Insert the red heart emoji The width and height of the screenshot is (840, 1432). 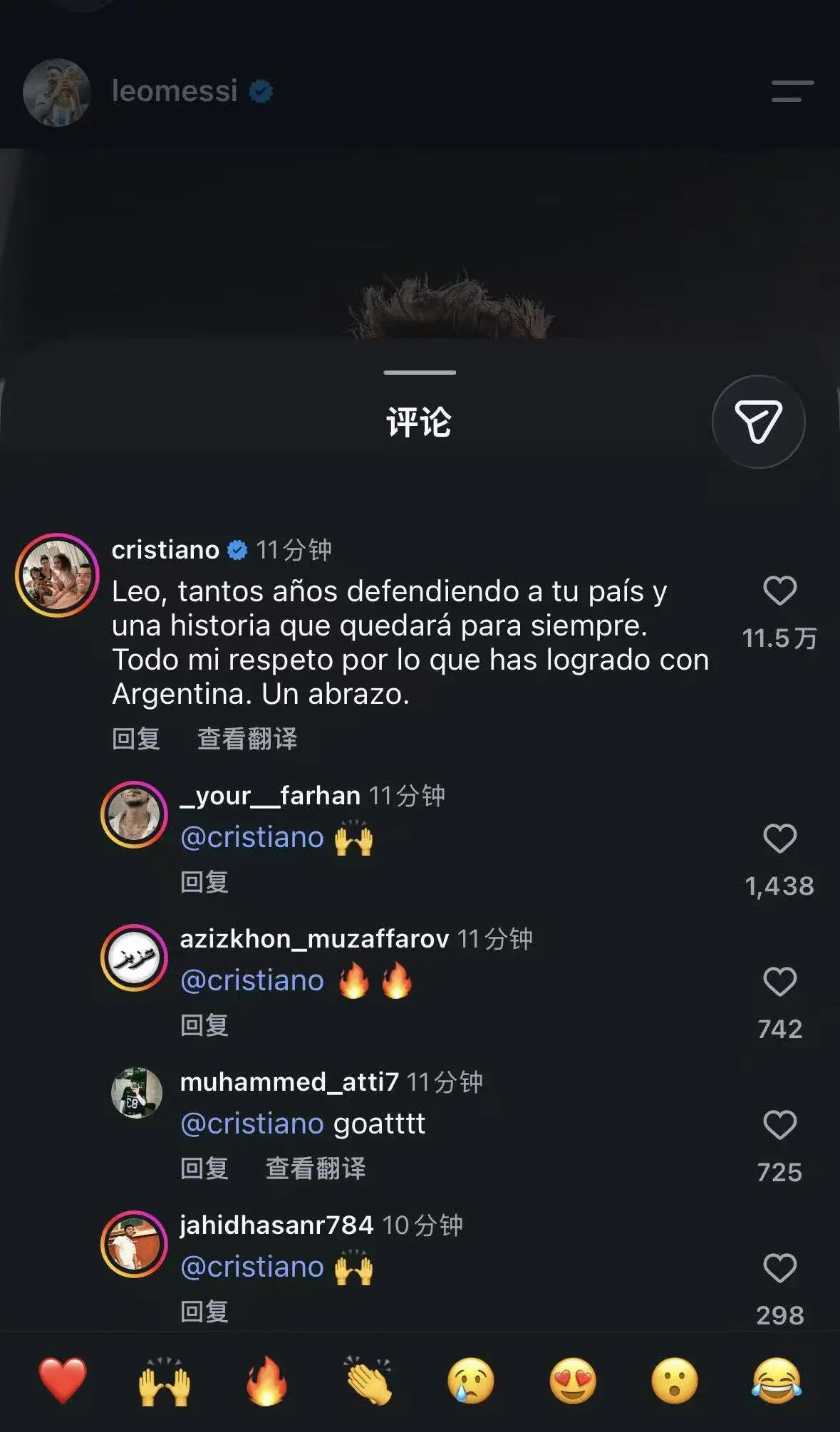coord(63,1381)
